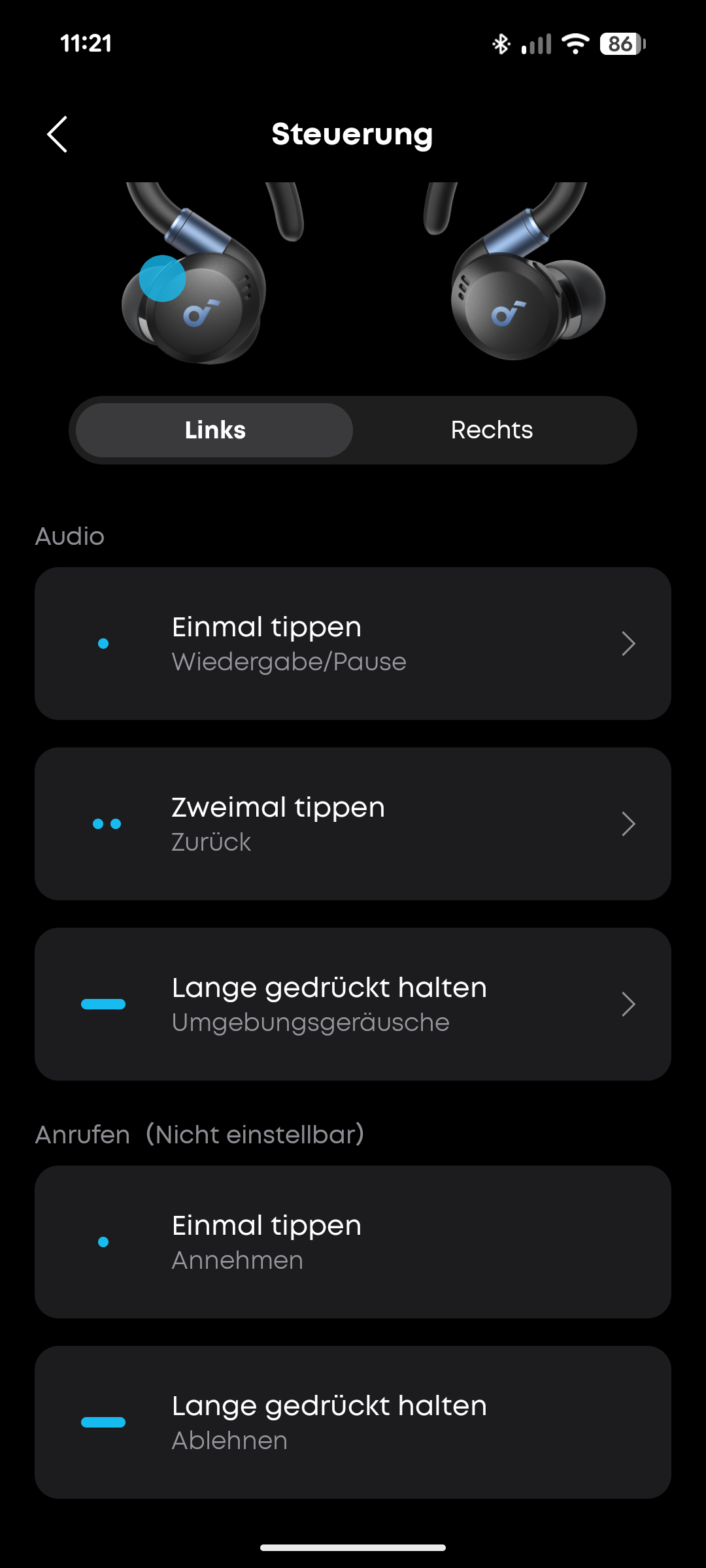706x1568 pixels.
Task: Open Einmal tippen Wiedergabe/Pause setting
Action: tap(353, 644)
